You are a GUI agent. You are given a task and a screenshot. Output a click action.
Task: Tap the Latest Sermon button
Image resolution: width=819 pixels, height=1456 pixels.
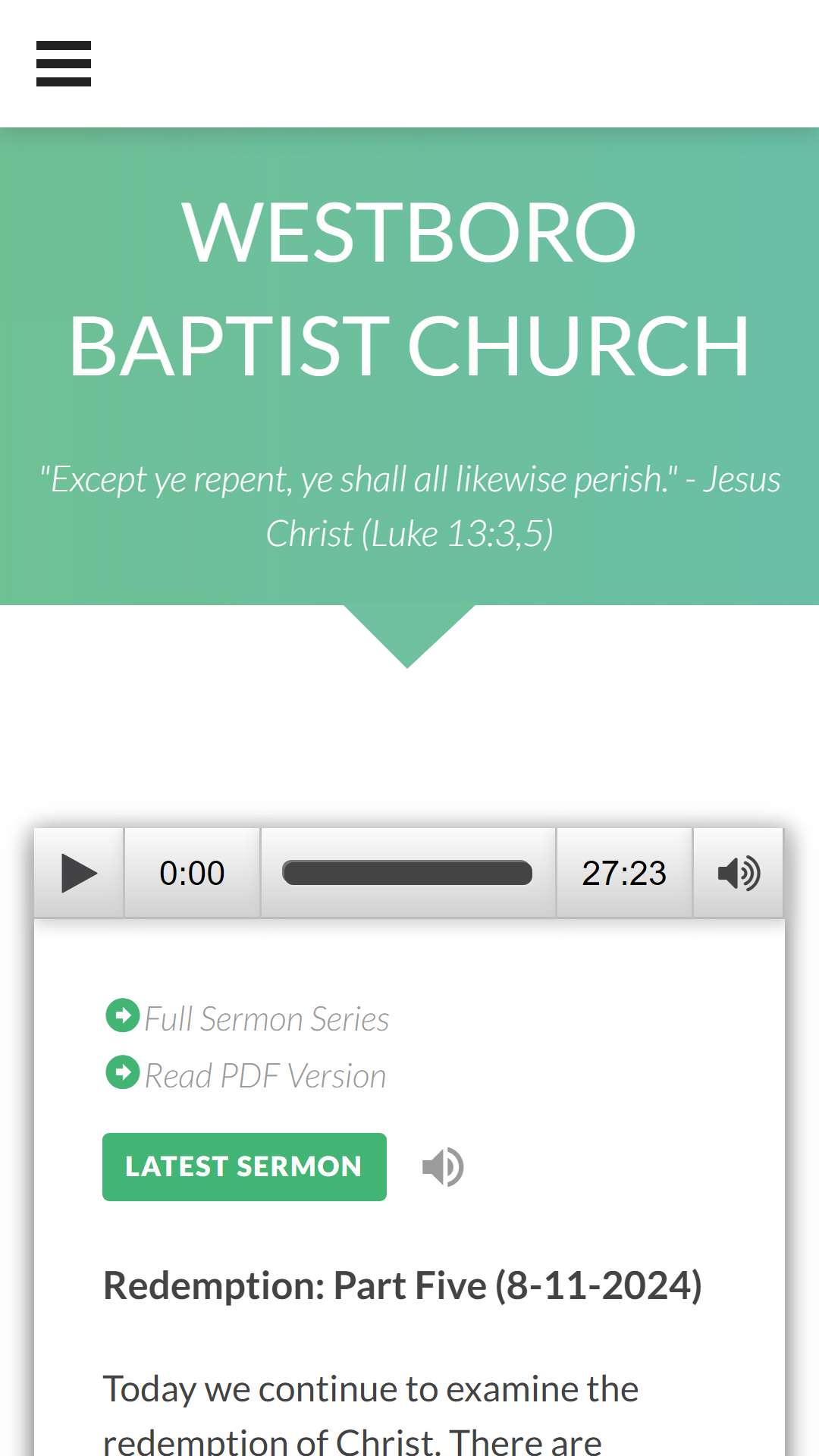click(x=244, y=1167)
